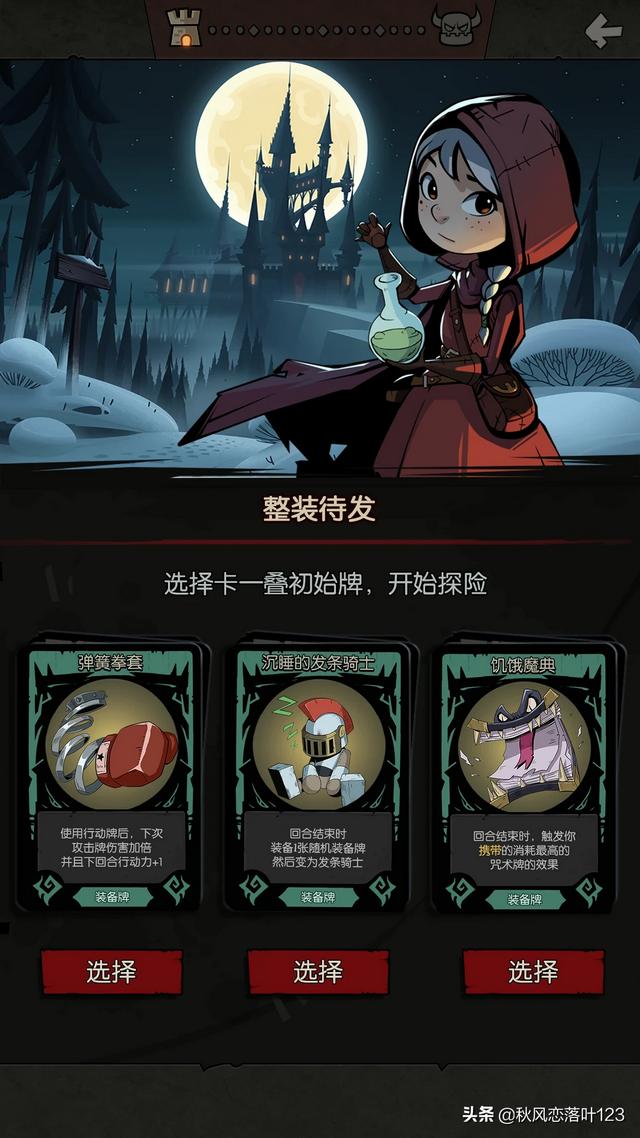The image size is (640, 1138).
Task: Select the 饥饿魔典 starting deck
Action: tap(532, 971)
